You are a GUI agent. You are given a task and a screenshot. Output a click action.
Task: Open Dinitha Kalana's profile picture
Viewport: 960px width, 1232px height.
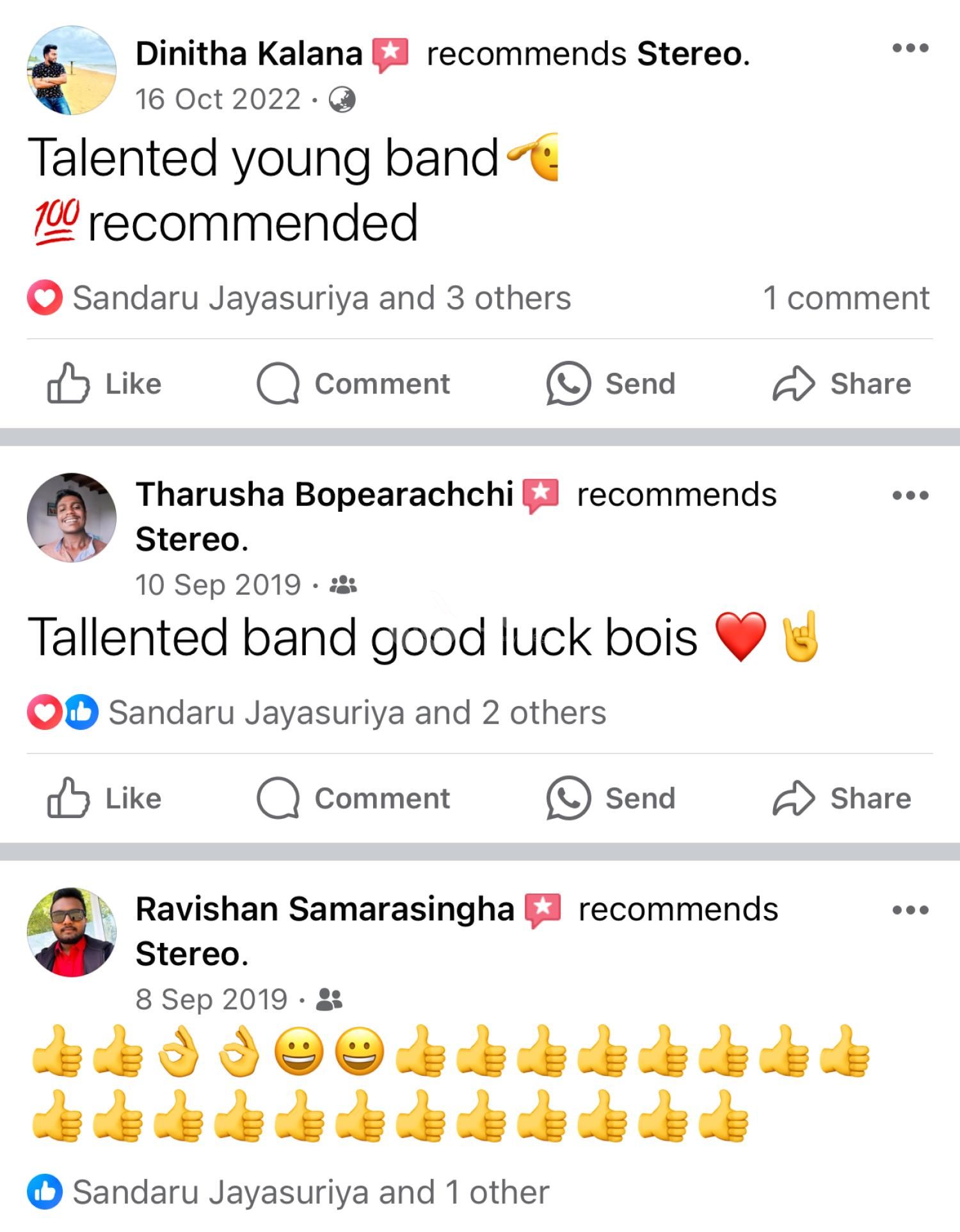click(x=72, y=70)
